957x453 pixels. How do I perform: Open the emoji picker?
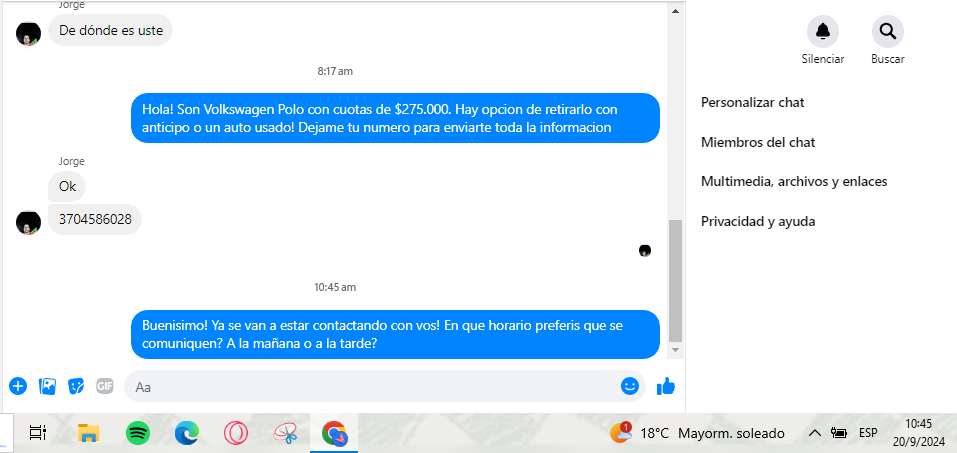click(630, 386)
